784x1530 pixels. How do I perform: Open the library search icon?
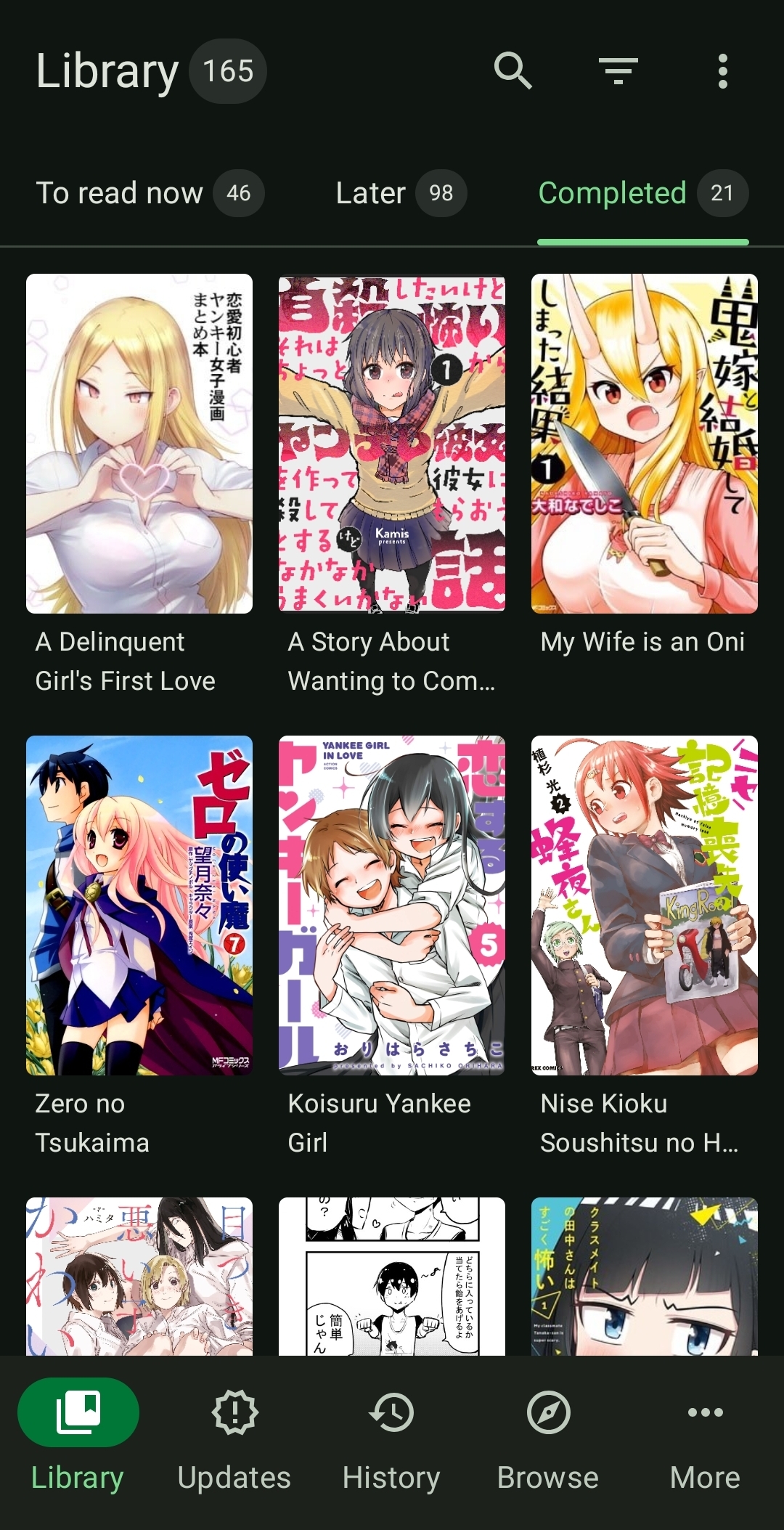[513, 71]
